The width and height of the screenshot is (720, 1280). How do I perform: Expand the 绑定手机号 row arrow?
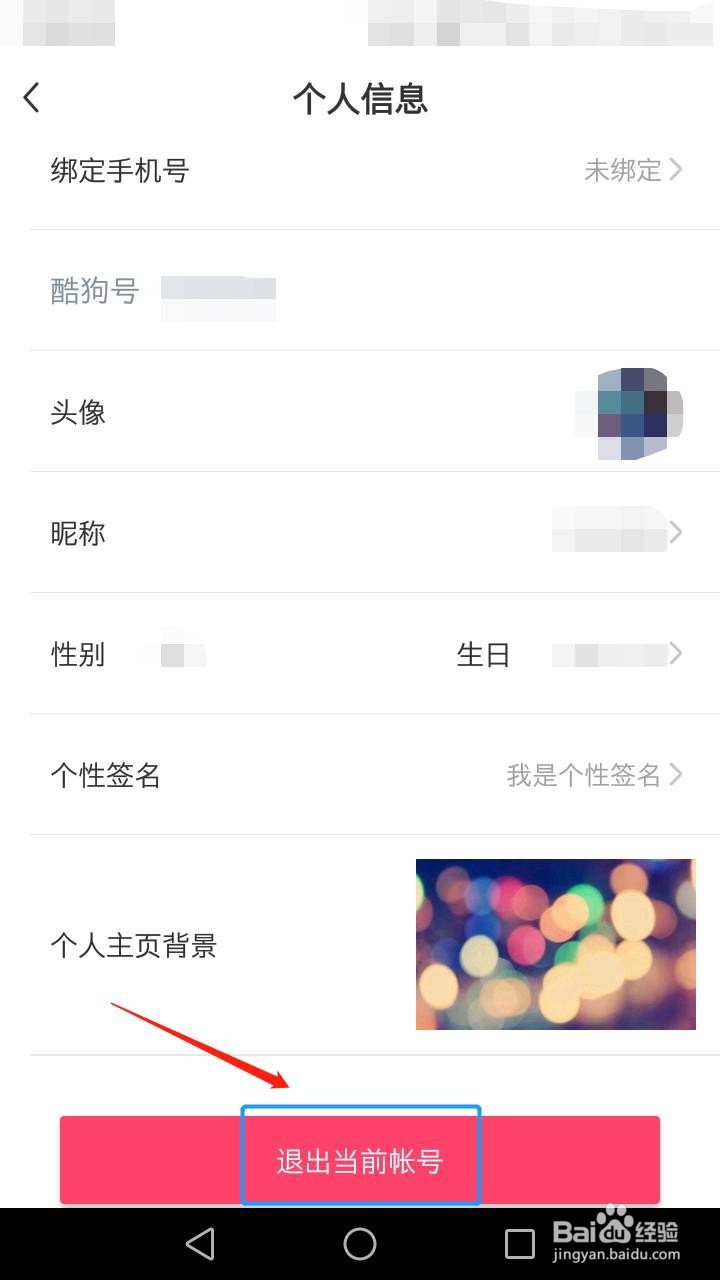coord(676,170)
